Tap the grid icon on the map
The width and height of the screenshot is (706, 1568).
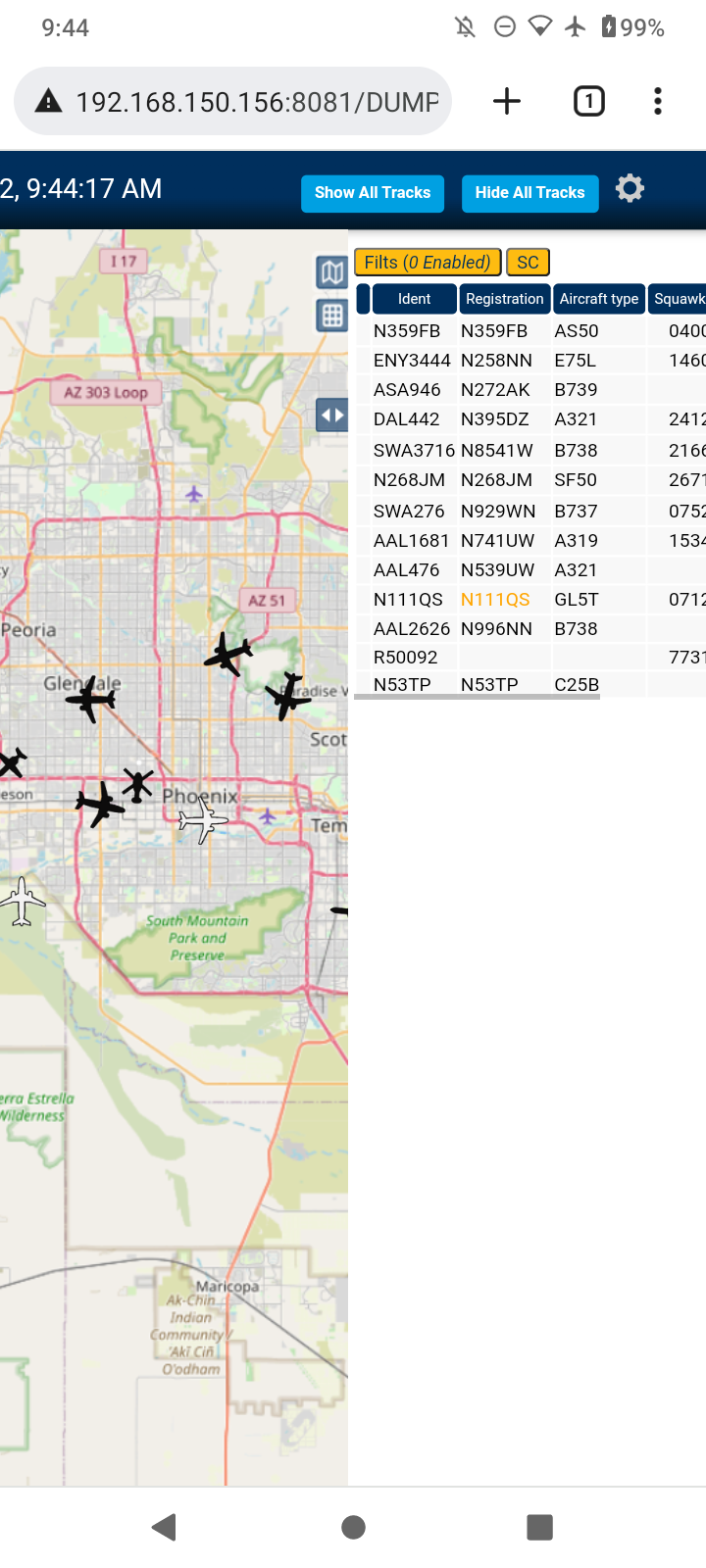point(331,316)
